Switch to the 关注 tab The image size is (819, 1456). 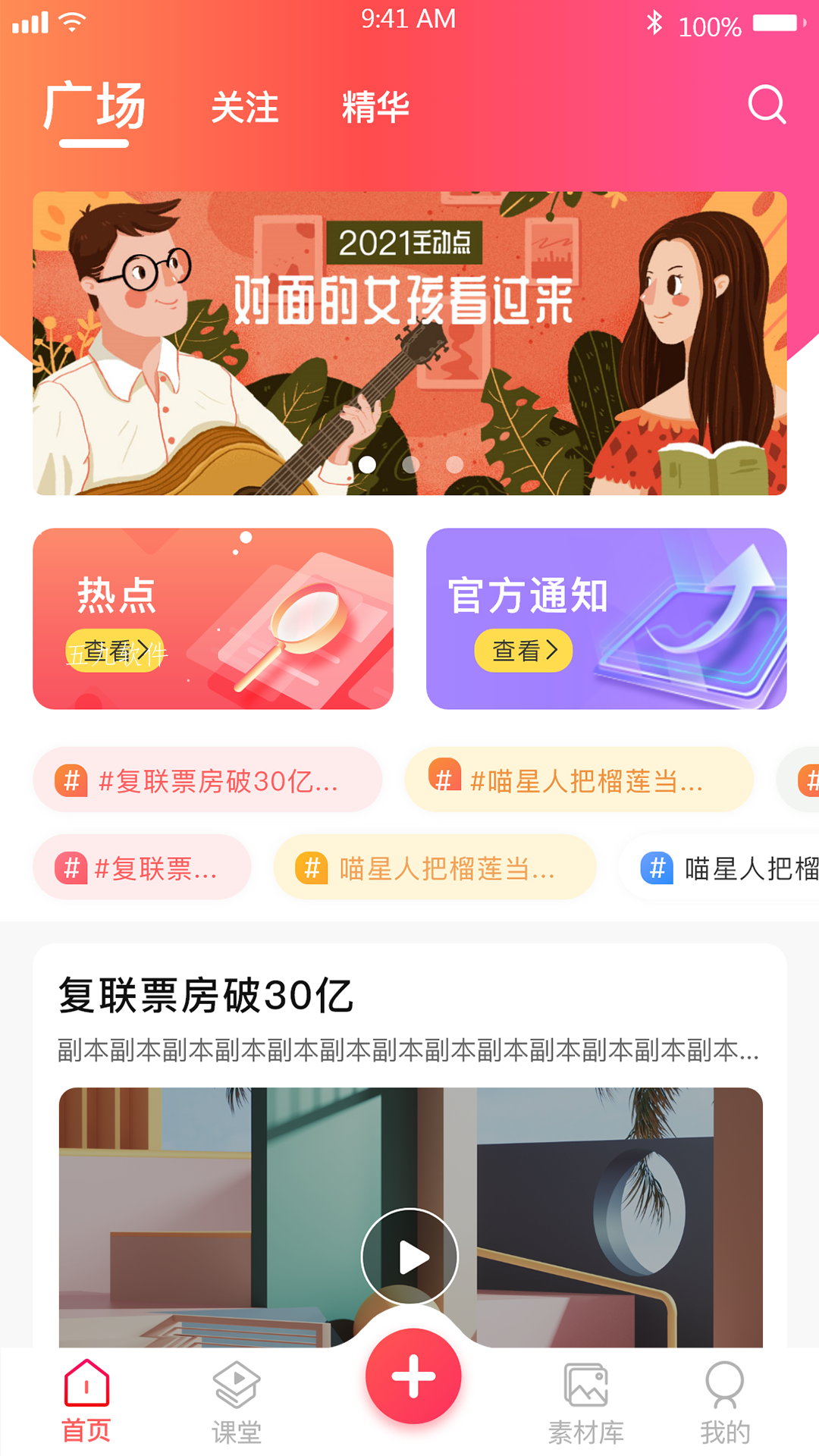tap(245, 107)
